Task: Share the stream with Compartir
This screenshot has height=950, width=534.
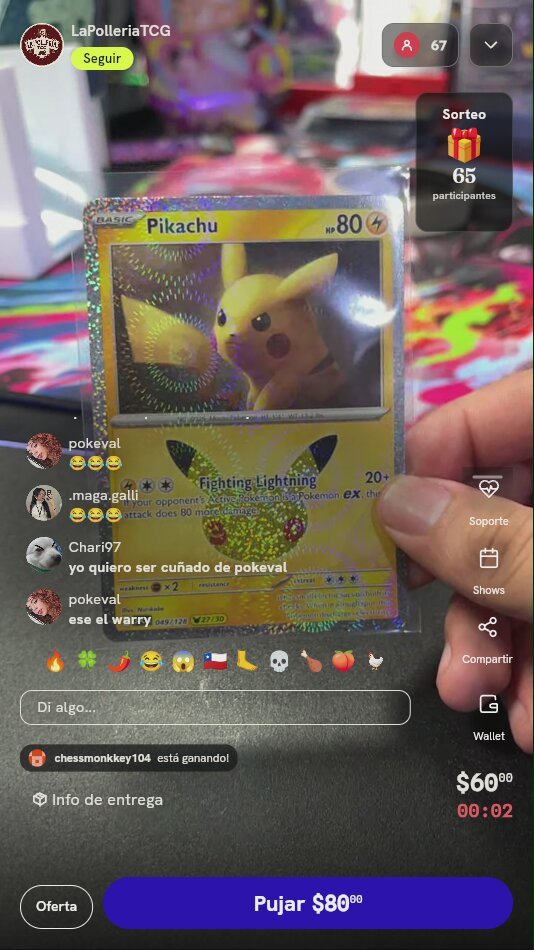Action: click(x=487, y=640)
